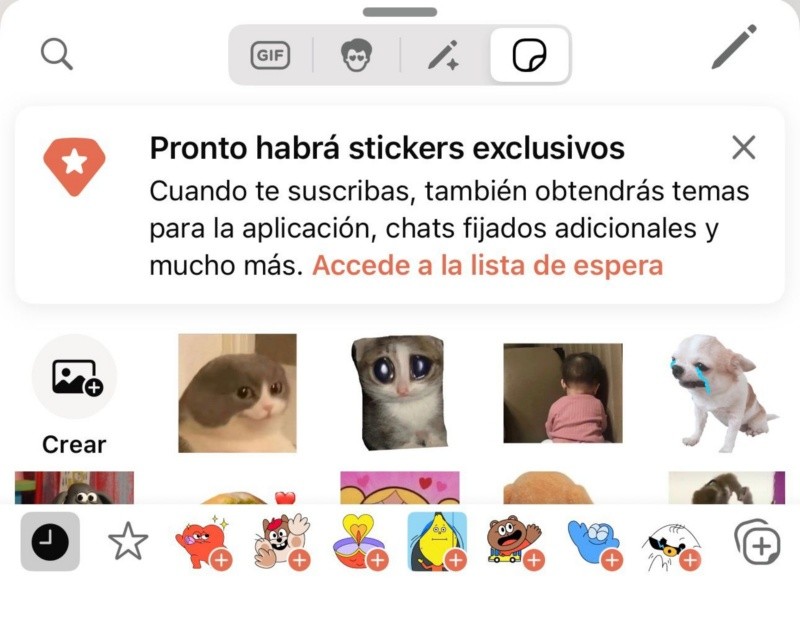800x642 pixels.
Task: Switch to the GIF tab
Action: tap(270, 55)
